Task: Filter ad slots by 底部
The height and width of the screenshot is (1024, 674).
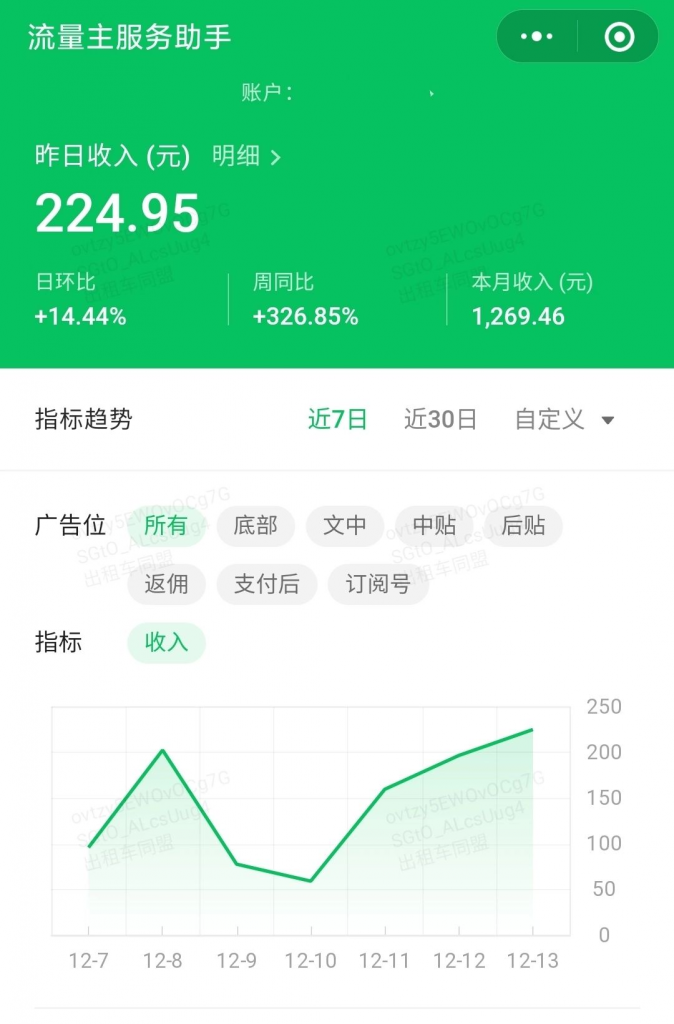Action: pos(255,526)
